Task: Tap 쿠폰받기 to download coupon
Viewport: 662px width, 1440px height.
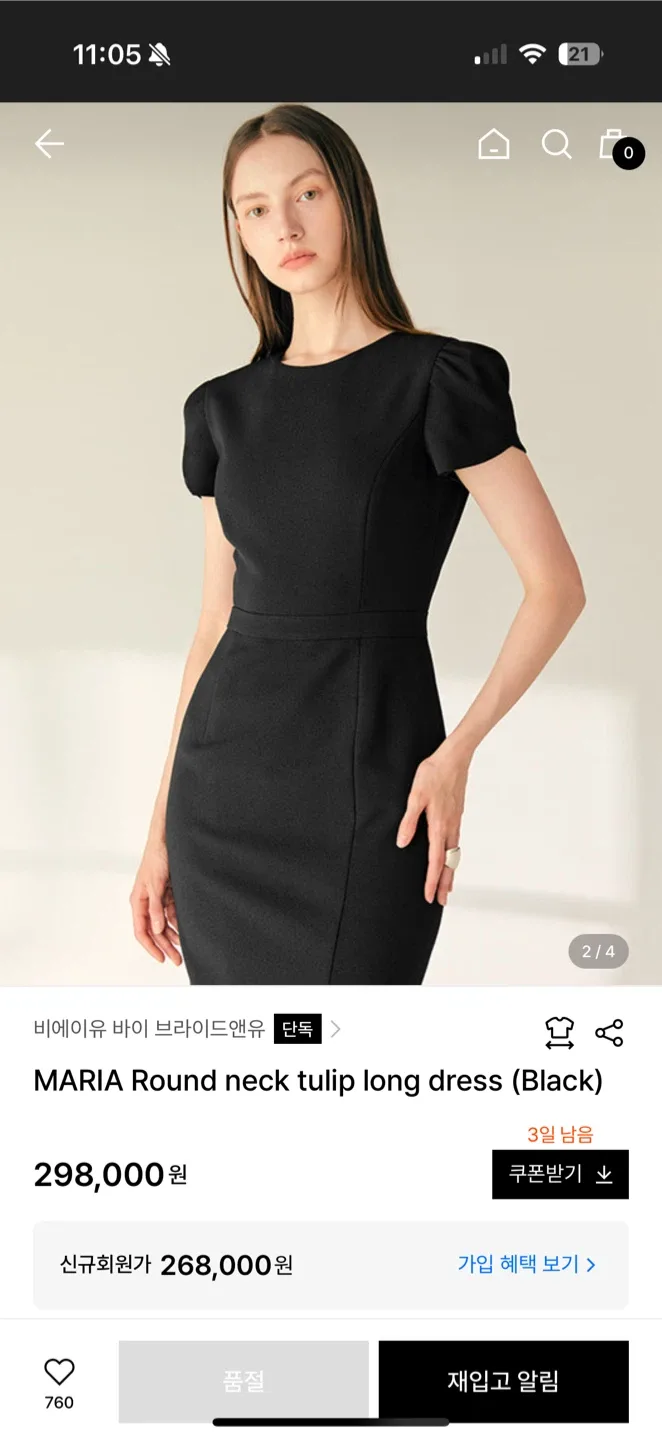Action: pos(560,1174)
